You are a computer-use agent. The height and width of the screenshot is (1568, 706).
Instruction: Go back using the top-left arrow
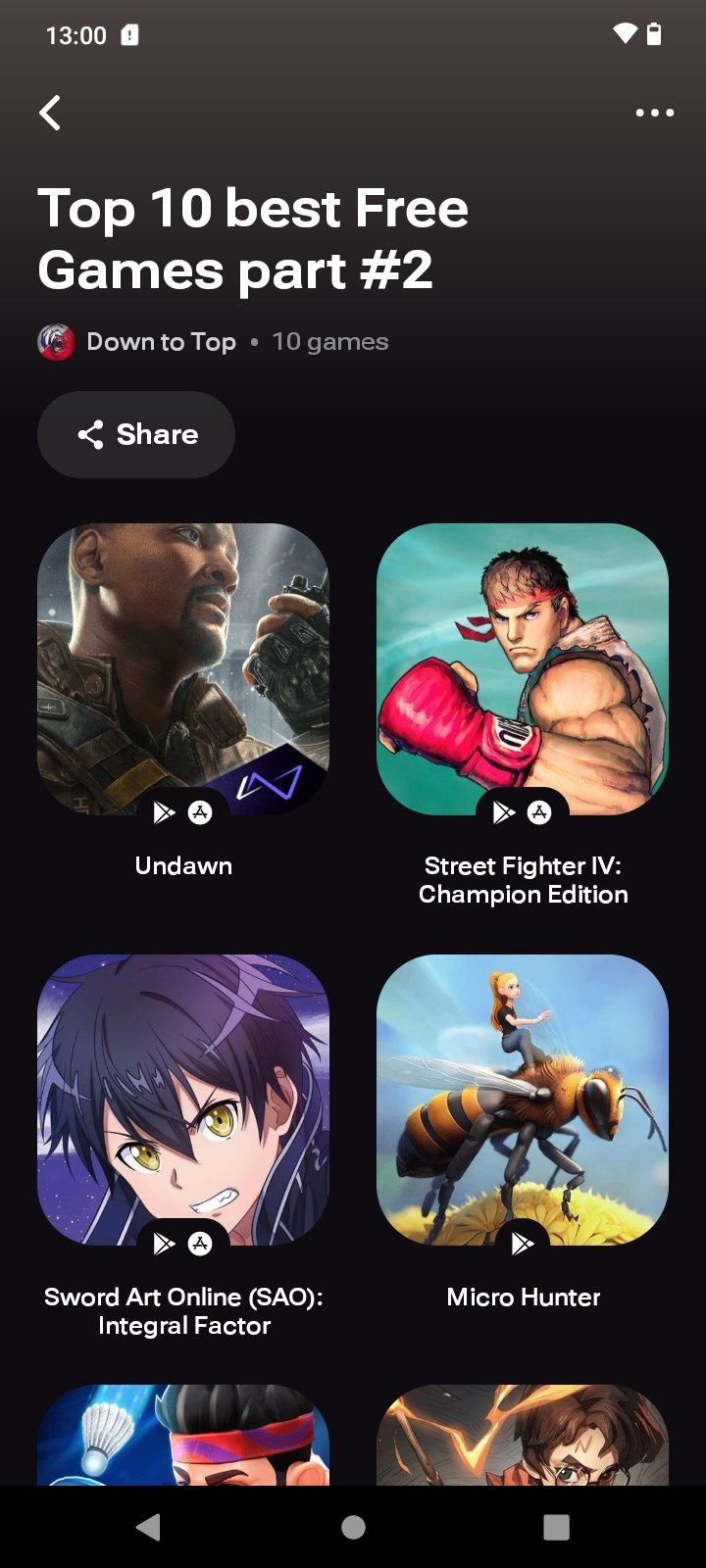(x=50, y=113)
